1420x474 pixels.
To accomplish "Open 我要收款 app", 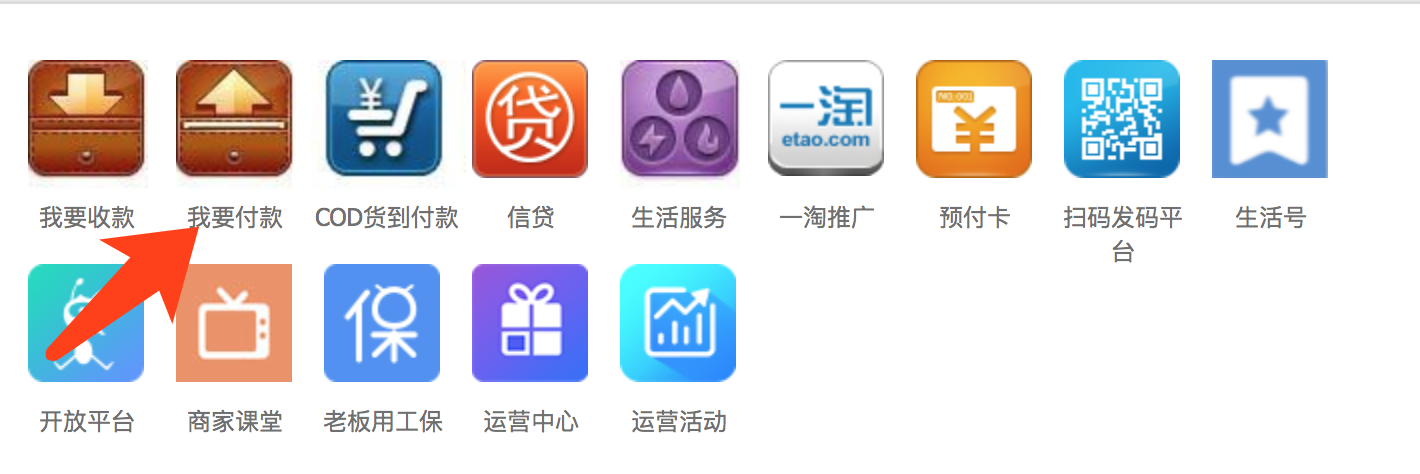I will [x=86, y=120].
